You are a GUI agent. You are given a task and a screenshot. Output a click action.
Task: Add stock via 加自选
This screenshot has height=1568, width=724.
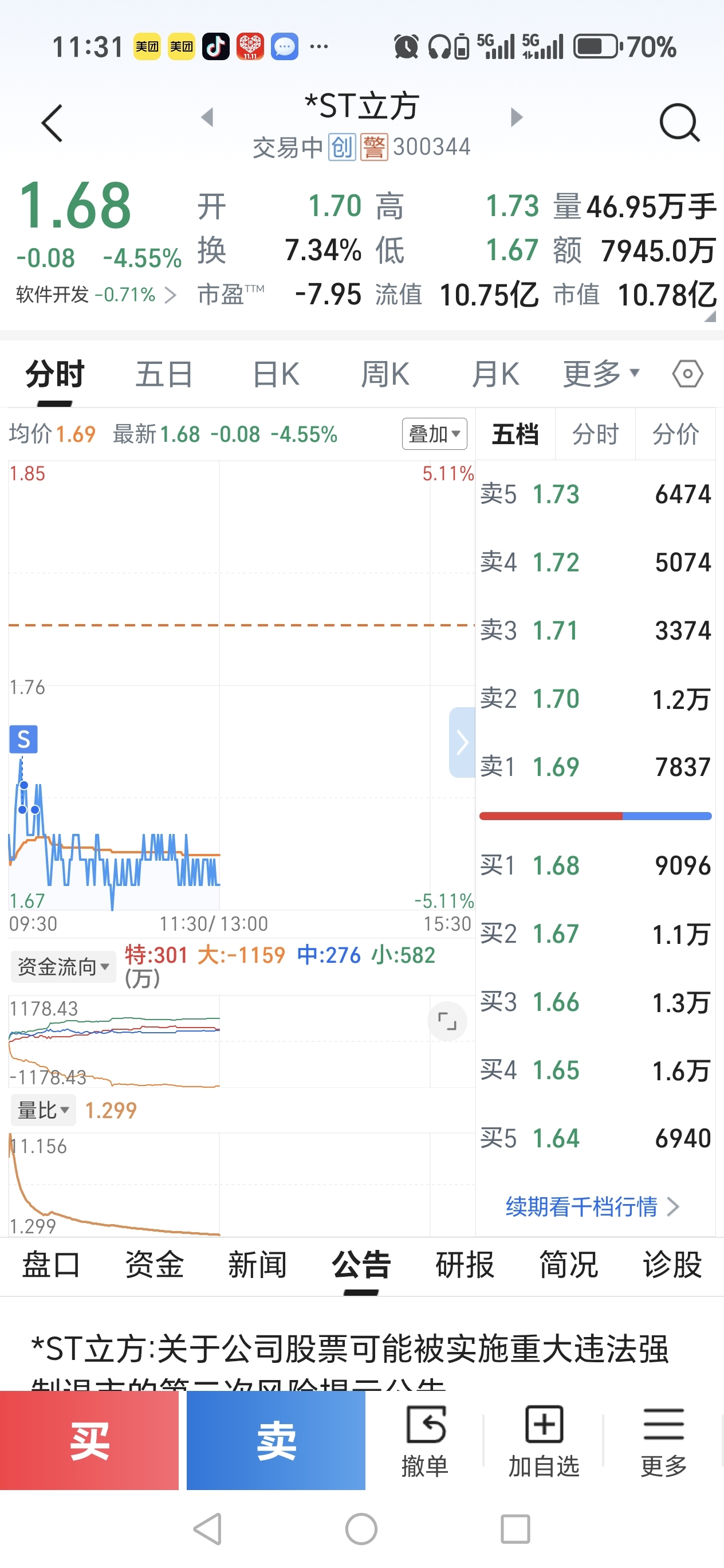544,1441
